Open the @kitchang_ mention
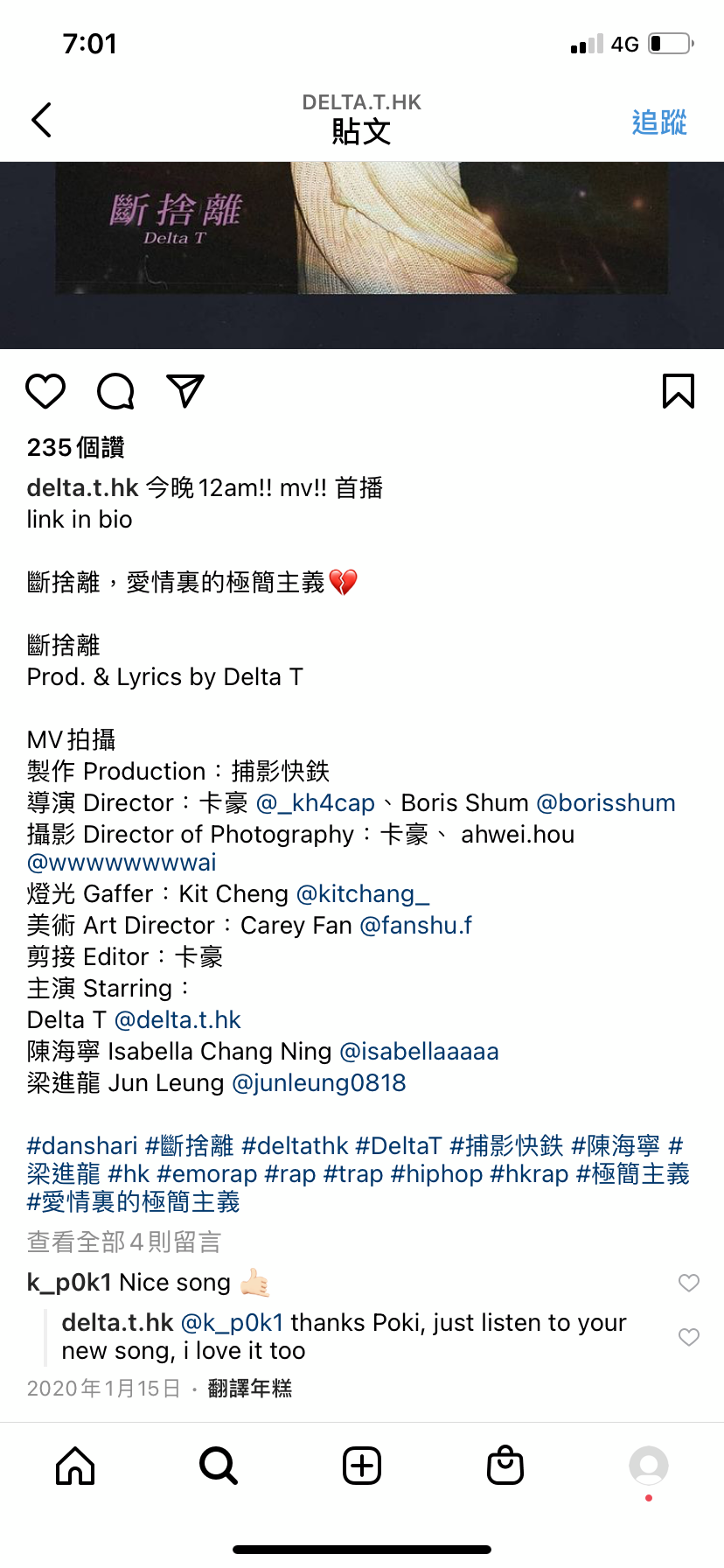Viewport: 724px width, 1568px height. coord(363,893)
